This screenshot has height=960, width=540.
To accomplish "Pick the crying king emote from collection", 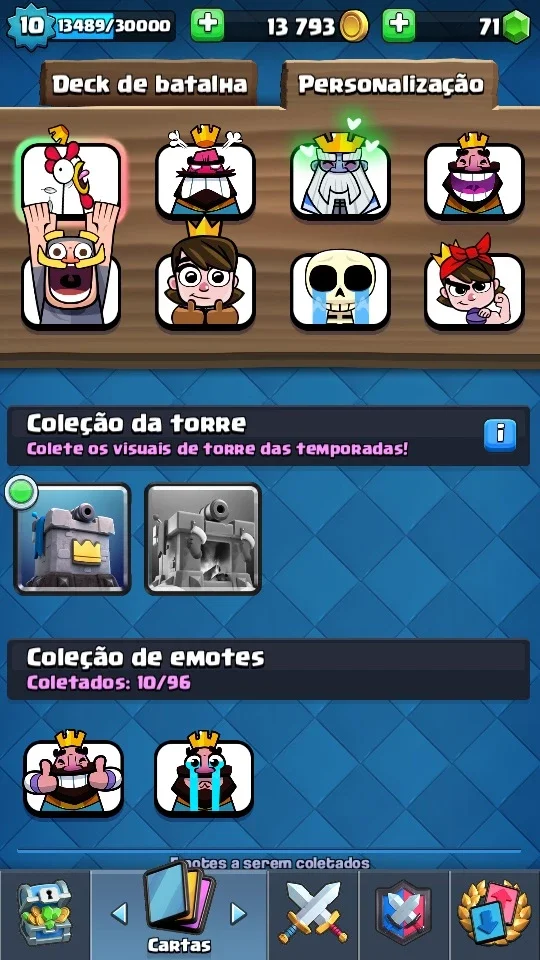I will click(x=204, y=774).
